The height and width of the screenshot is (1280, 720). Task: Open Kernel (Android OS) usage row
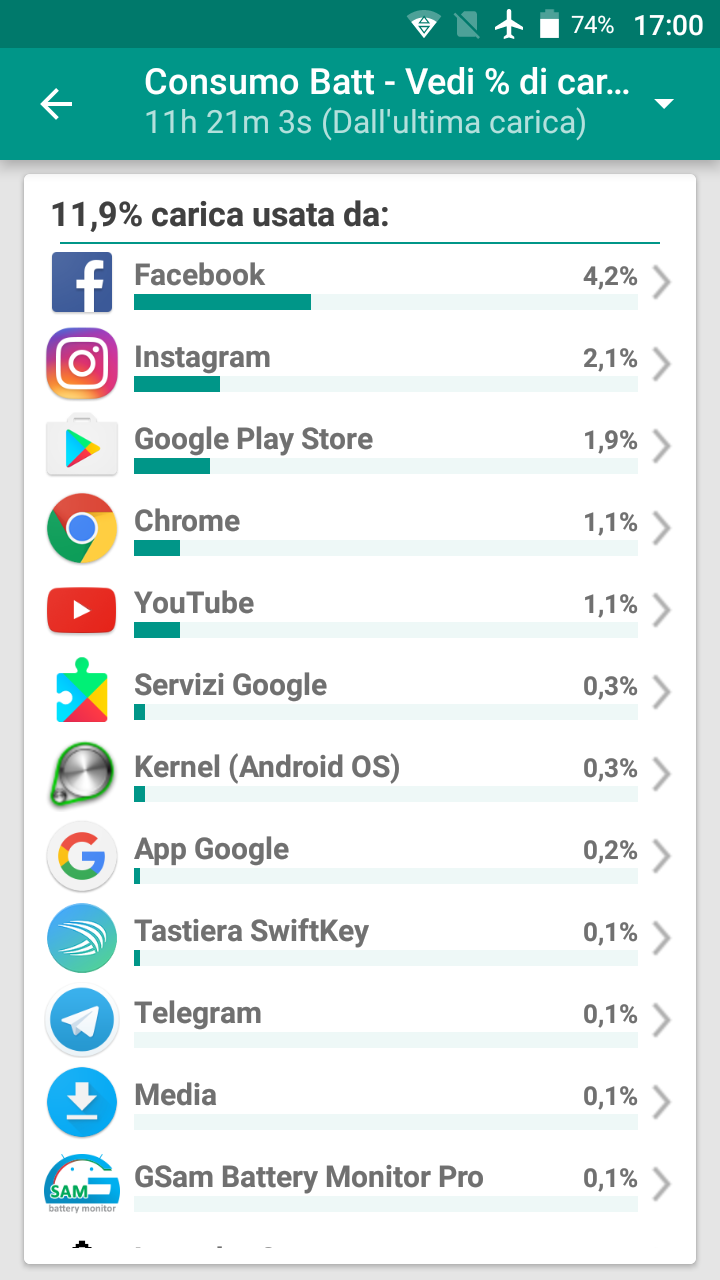click(360, 776)
